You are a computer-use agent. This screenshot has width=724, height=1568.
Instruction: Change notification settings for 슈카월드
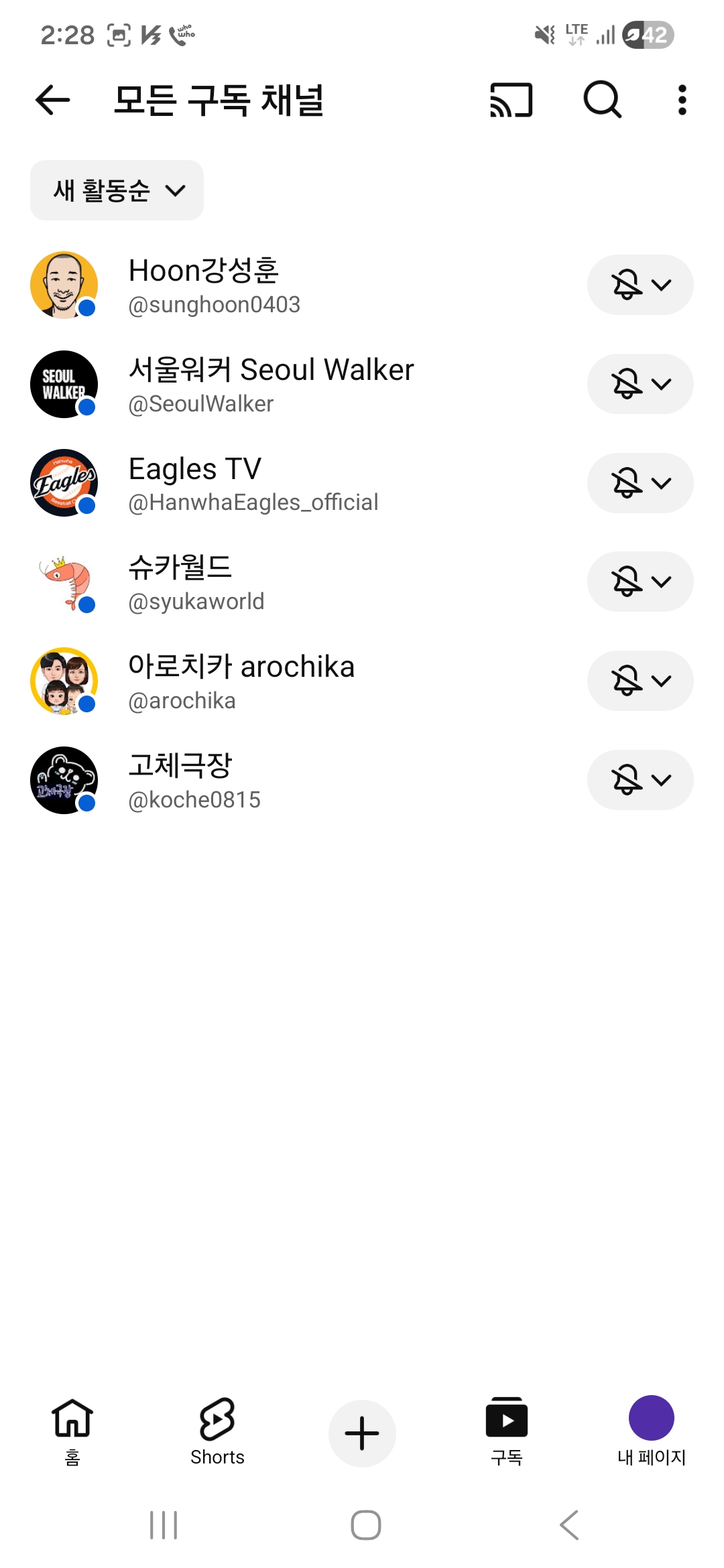coord(640,582)
